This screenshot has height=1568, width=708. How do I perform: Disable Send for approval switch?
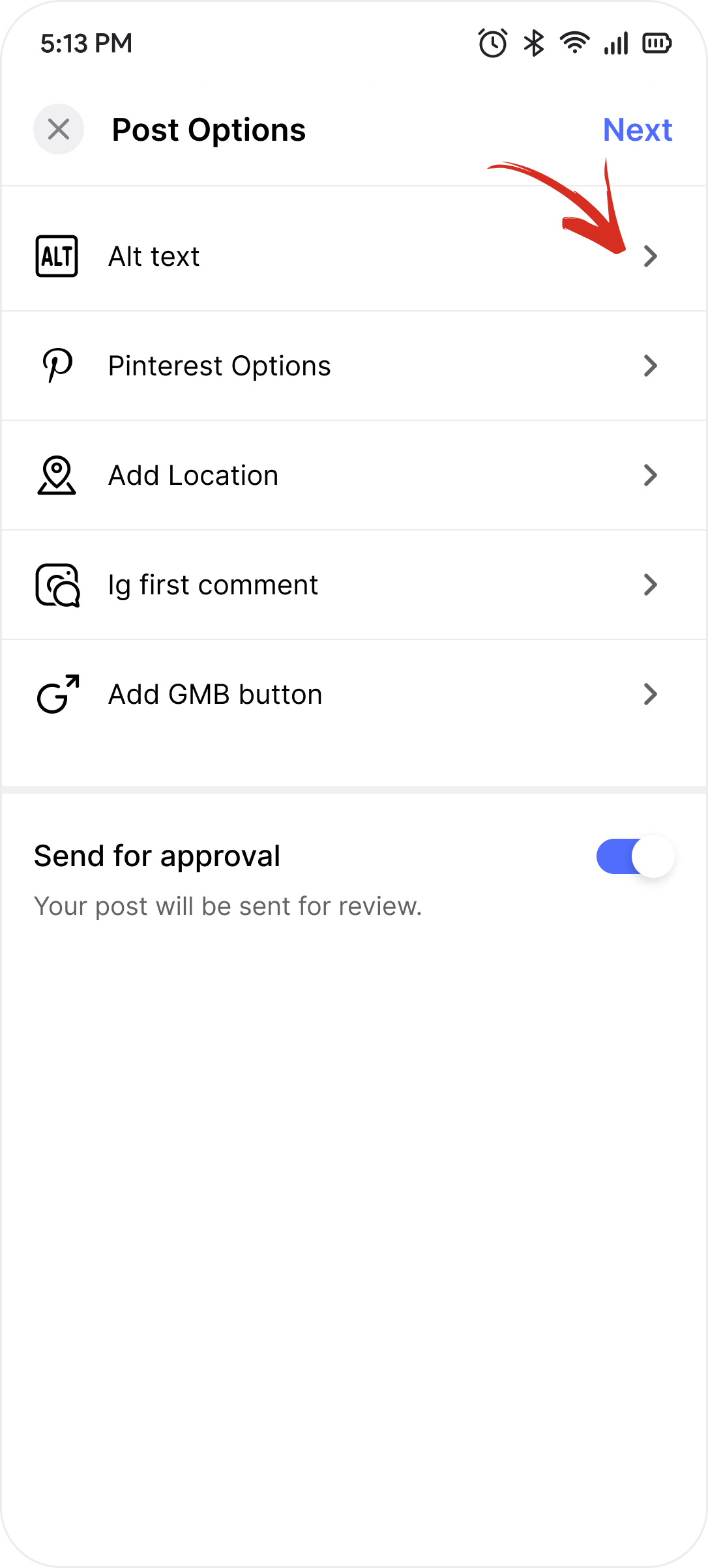tap(635, 856)
